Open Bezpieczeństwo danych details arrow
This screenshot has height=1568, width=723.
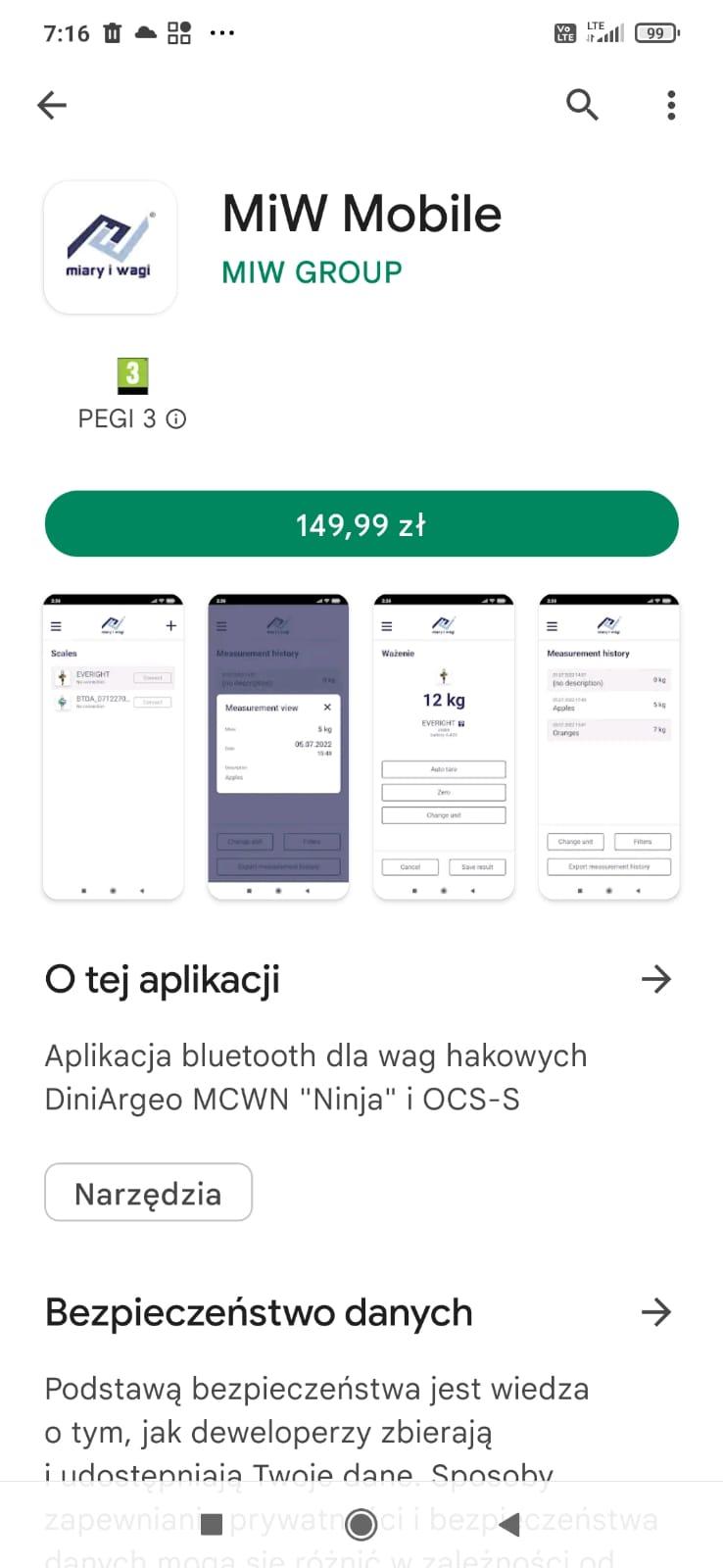click(655, 1312)
